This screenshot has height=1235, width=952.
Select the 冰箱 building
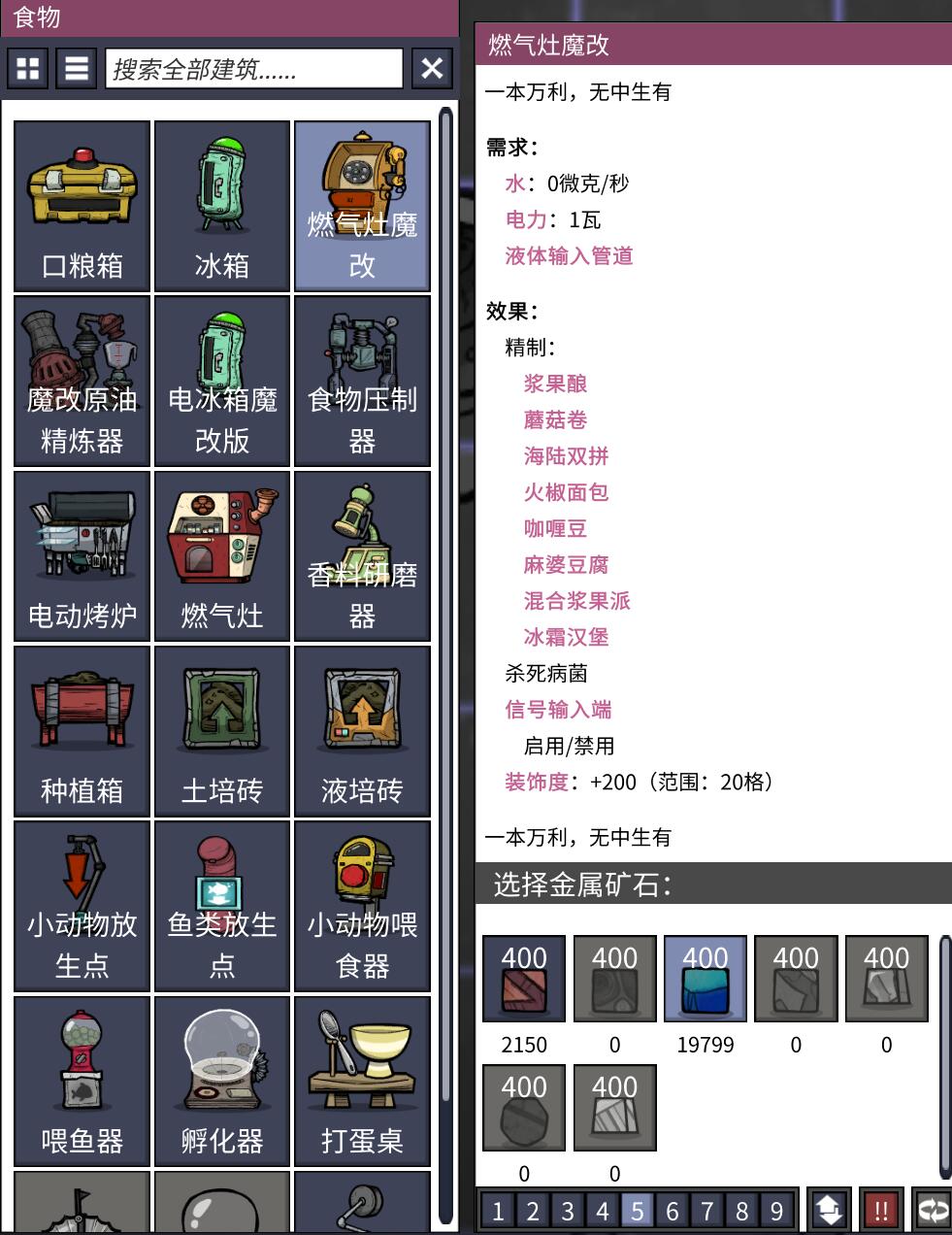coord(222,206)
